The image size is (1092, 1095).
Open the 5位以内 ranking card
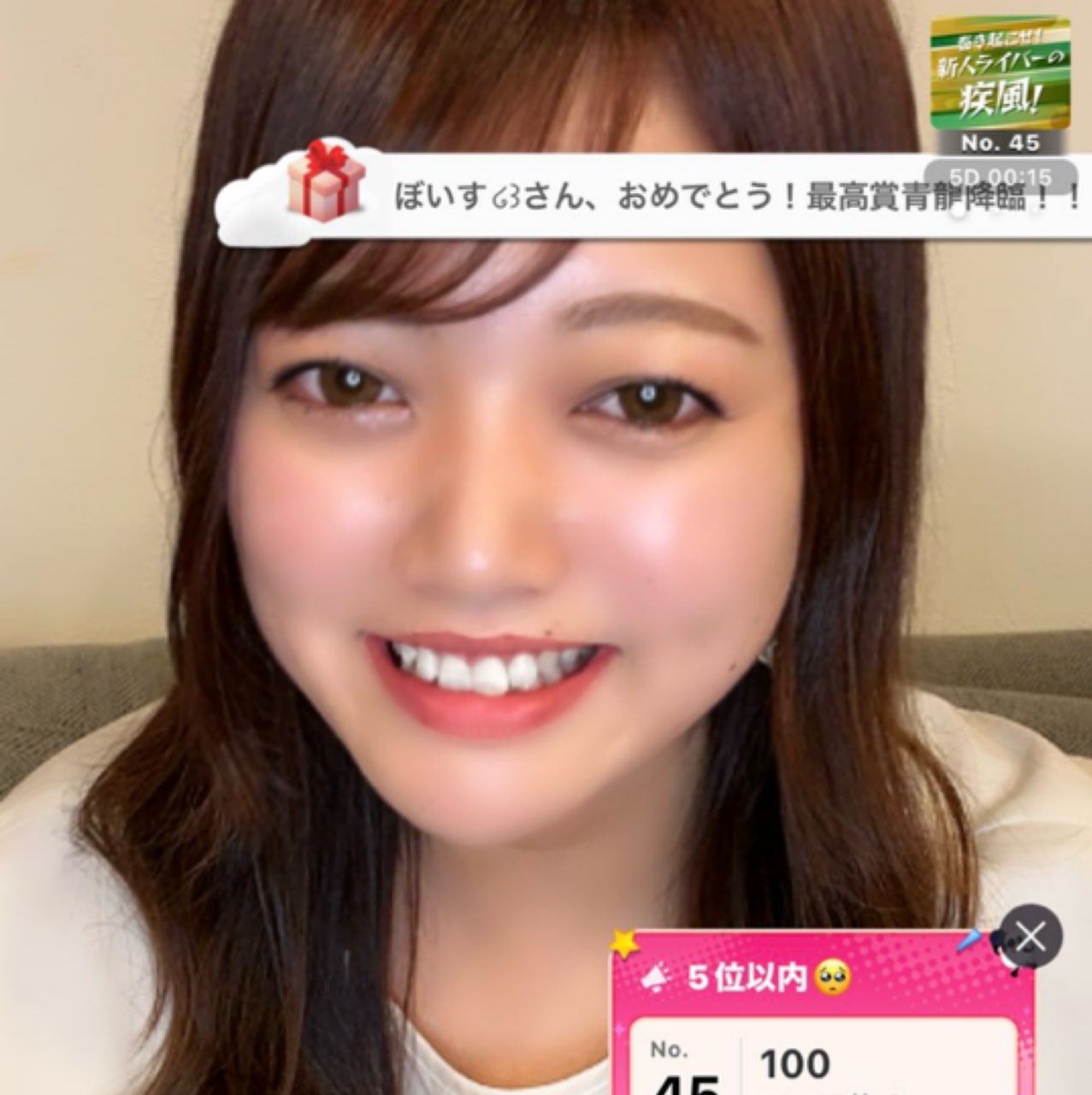[821, 1018]
